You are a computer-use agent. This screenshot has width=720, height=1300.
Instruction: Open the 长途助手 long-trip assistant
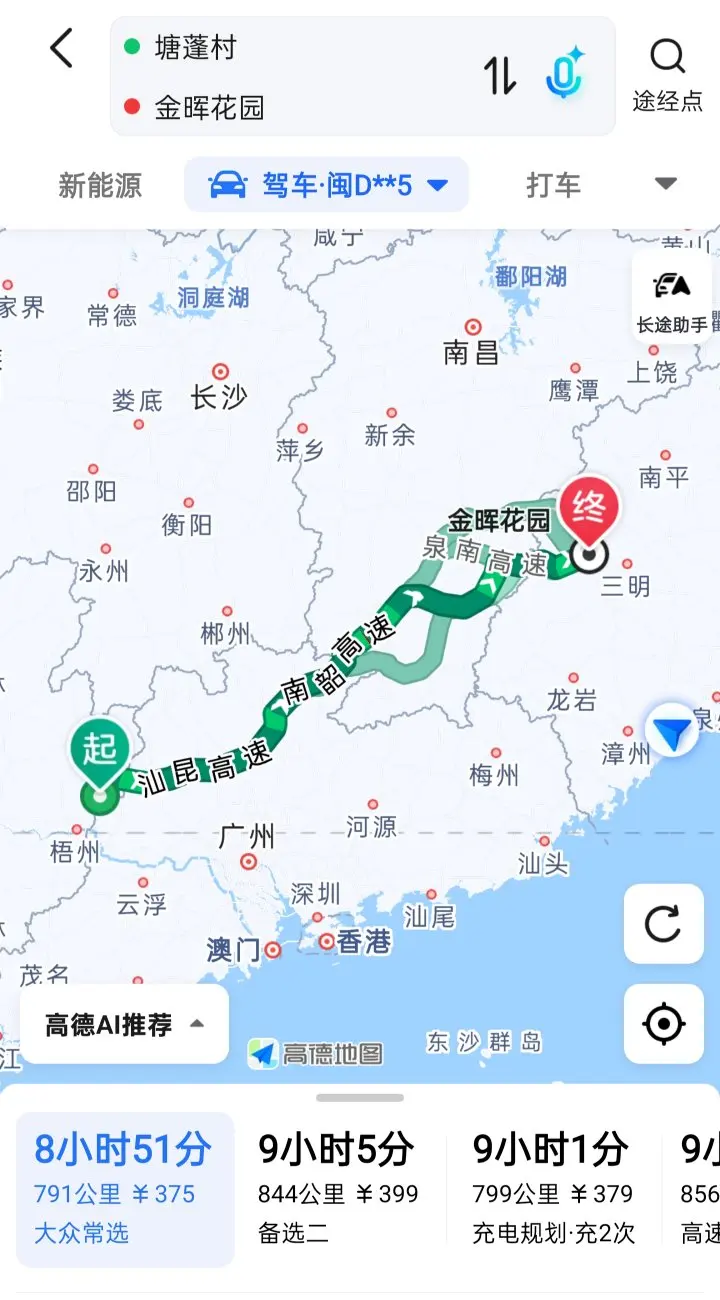point(672,299)
